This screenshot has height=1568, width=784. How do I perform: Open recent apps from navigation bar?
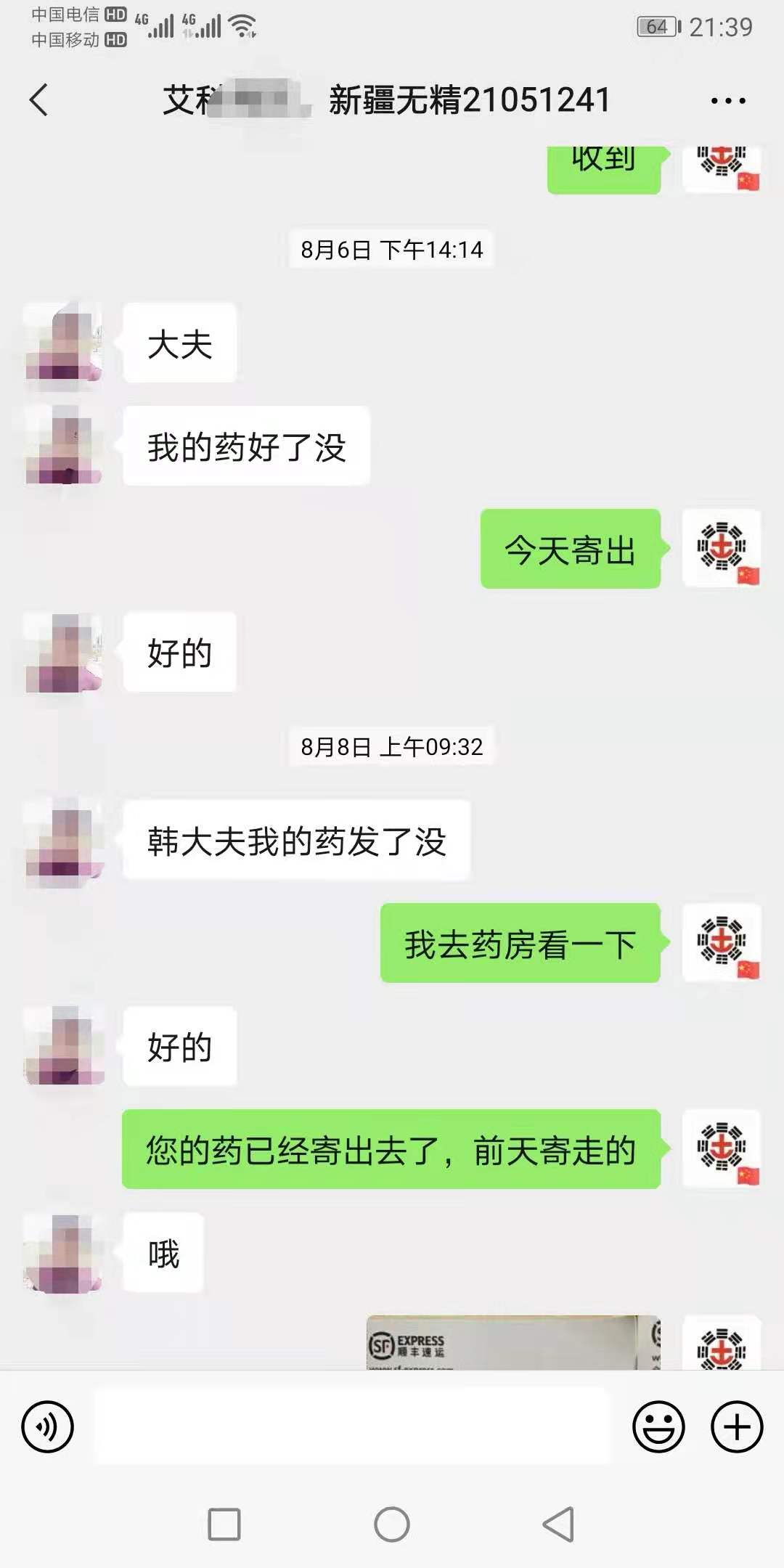point(224,1524)
